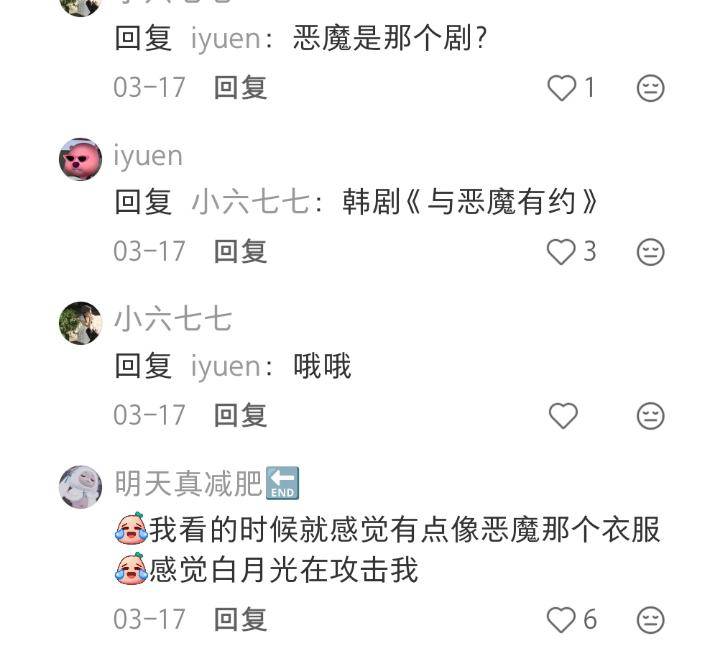Reply to the comment 恶魔是那个剧
Image resolution: width=703 pixels, height=665 pixels.
pos(240,88)
